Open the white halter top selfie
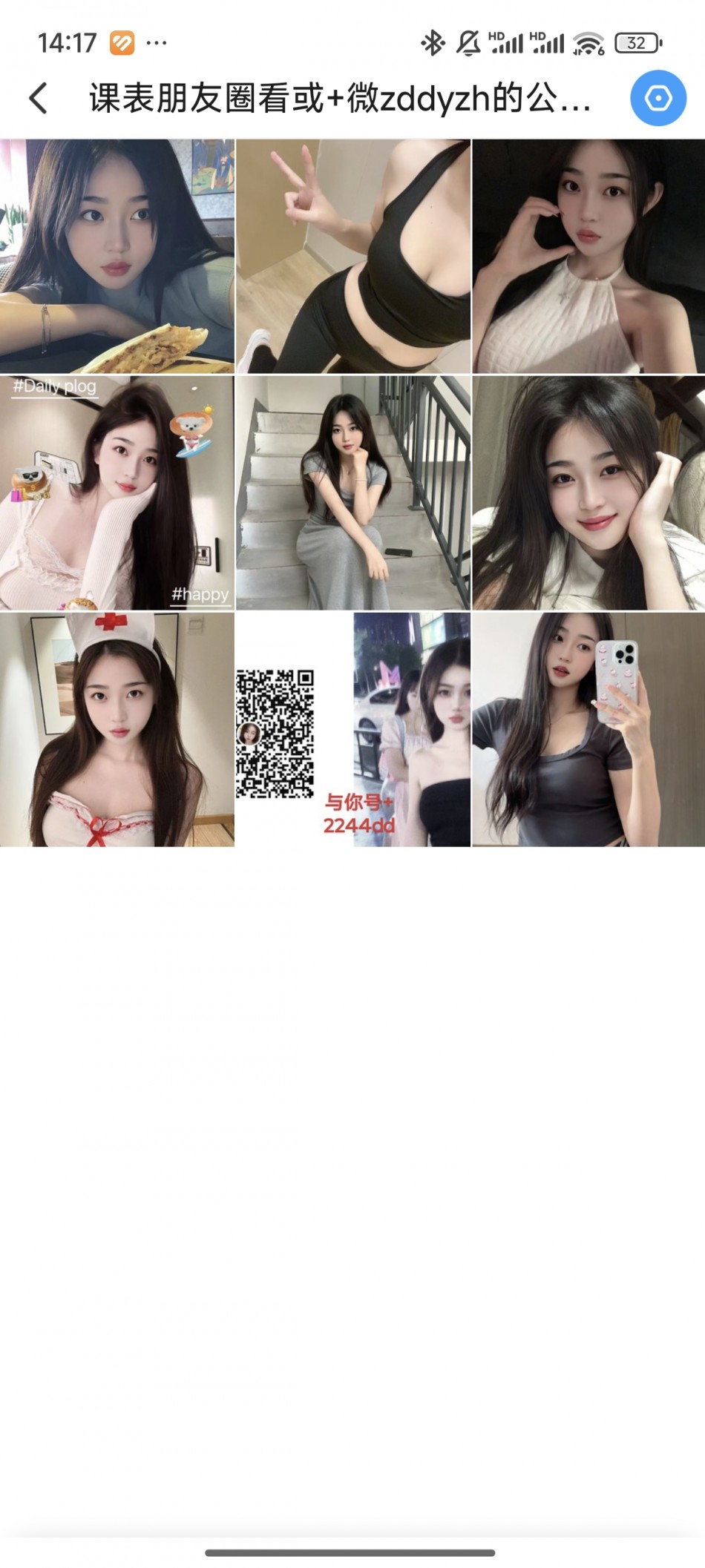 pyautogui.click(x=588, y=256)
